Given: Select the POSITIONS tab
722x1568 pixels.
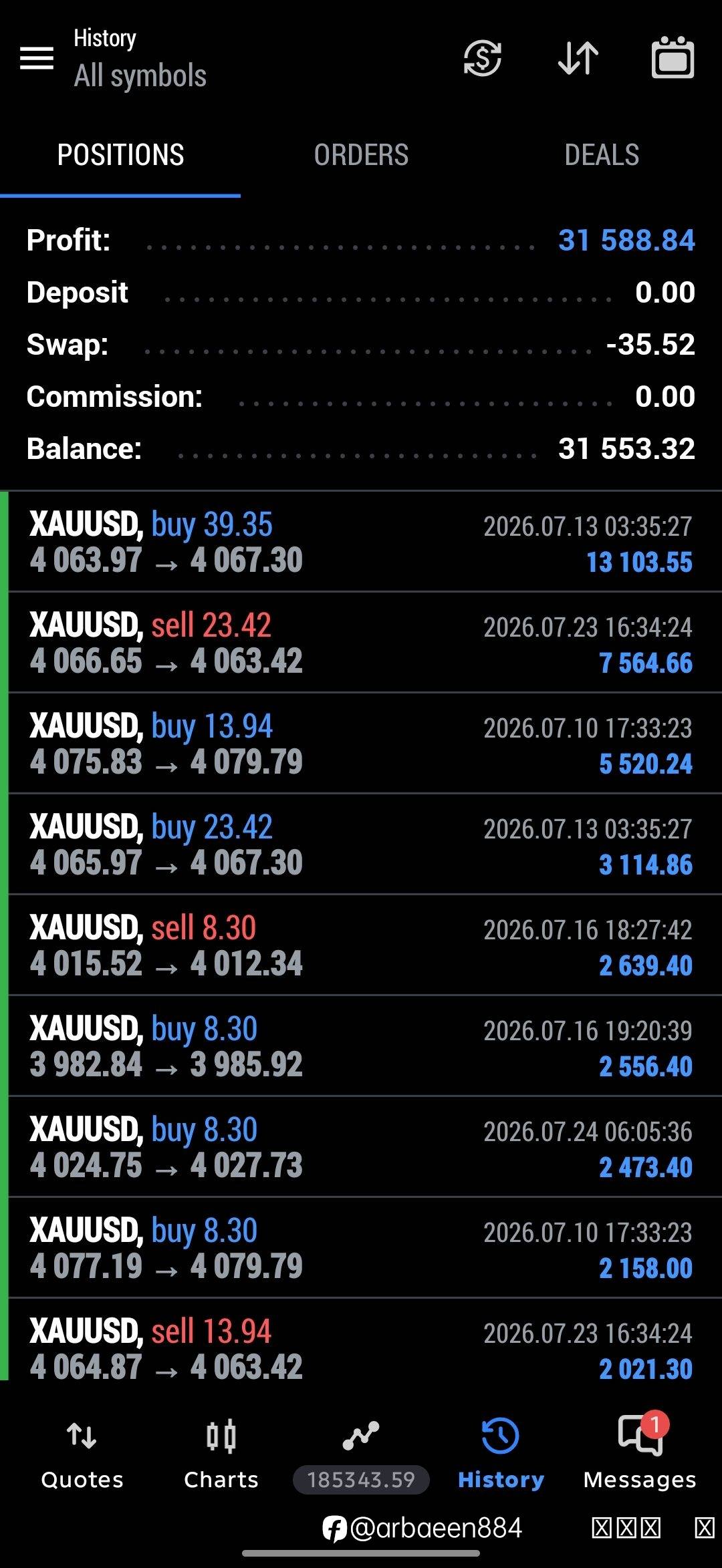Looking at the screenshot, I should [x=120, y=155].
